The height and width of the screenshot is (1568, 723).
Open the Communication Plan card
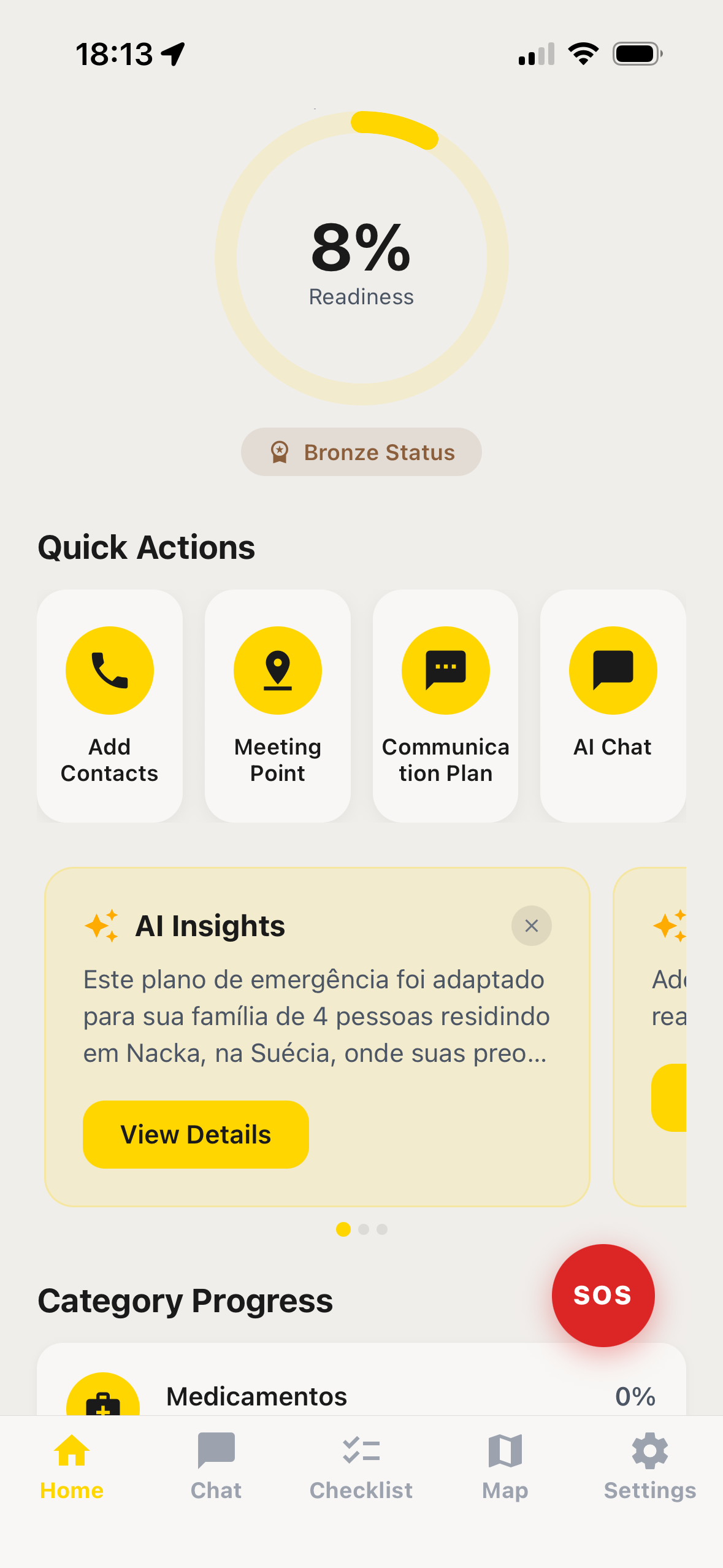coord(445,705)
